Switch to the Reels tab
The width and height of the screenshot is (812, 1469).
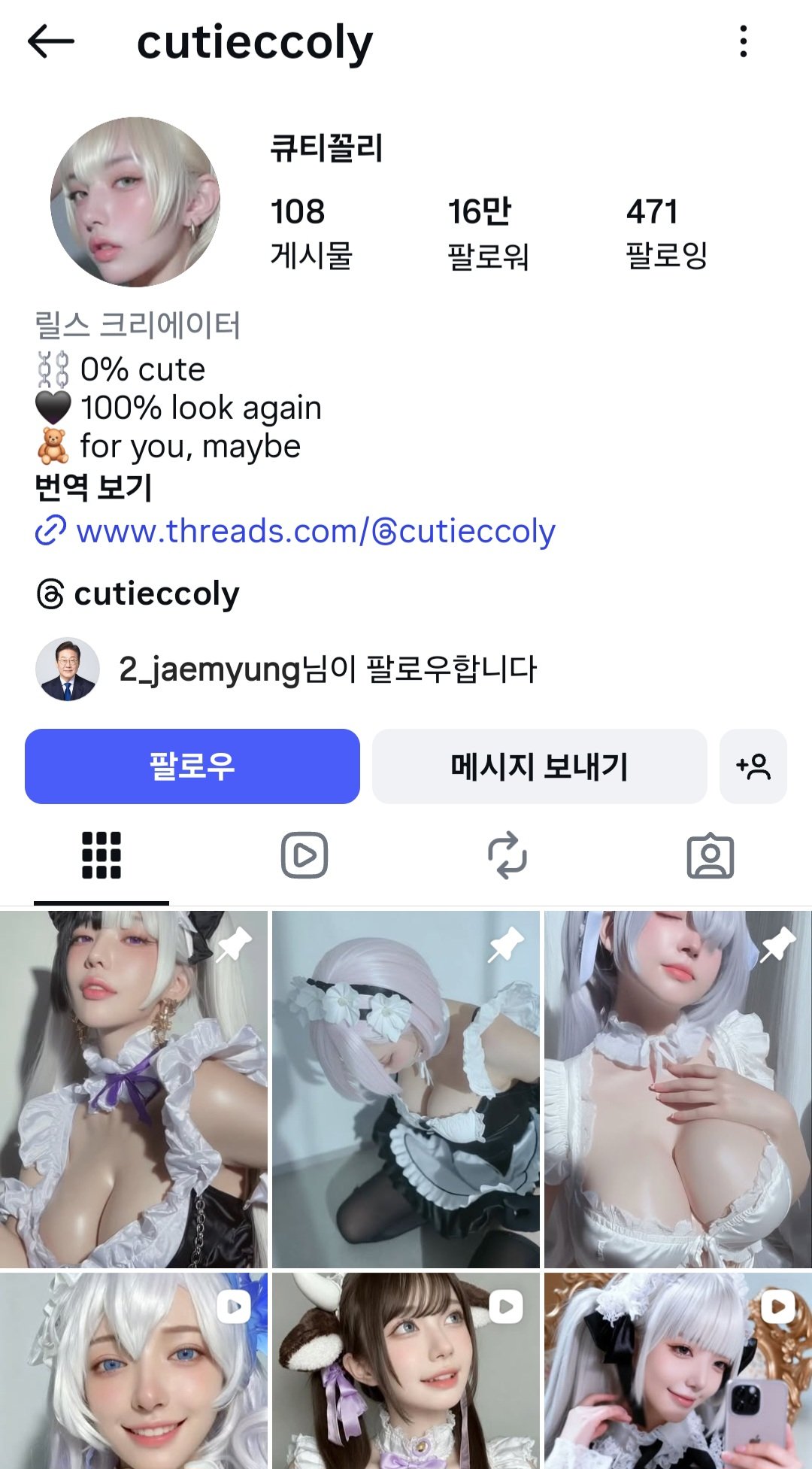[x=304, y=856]
